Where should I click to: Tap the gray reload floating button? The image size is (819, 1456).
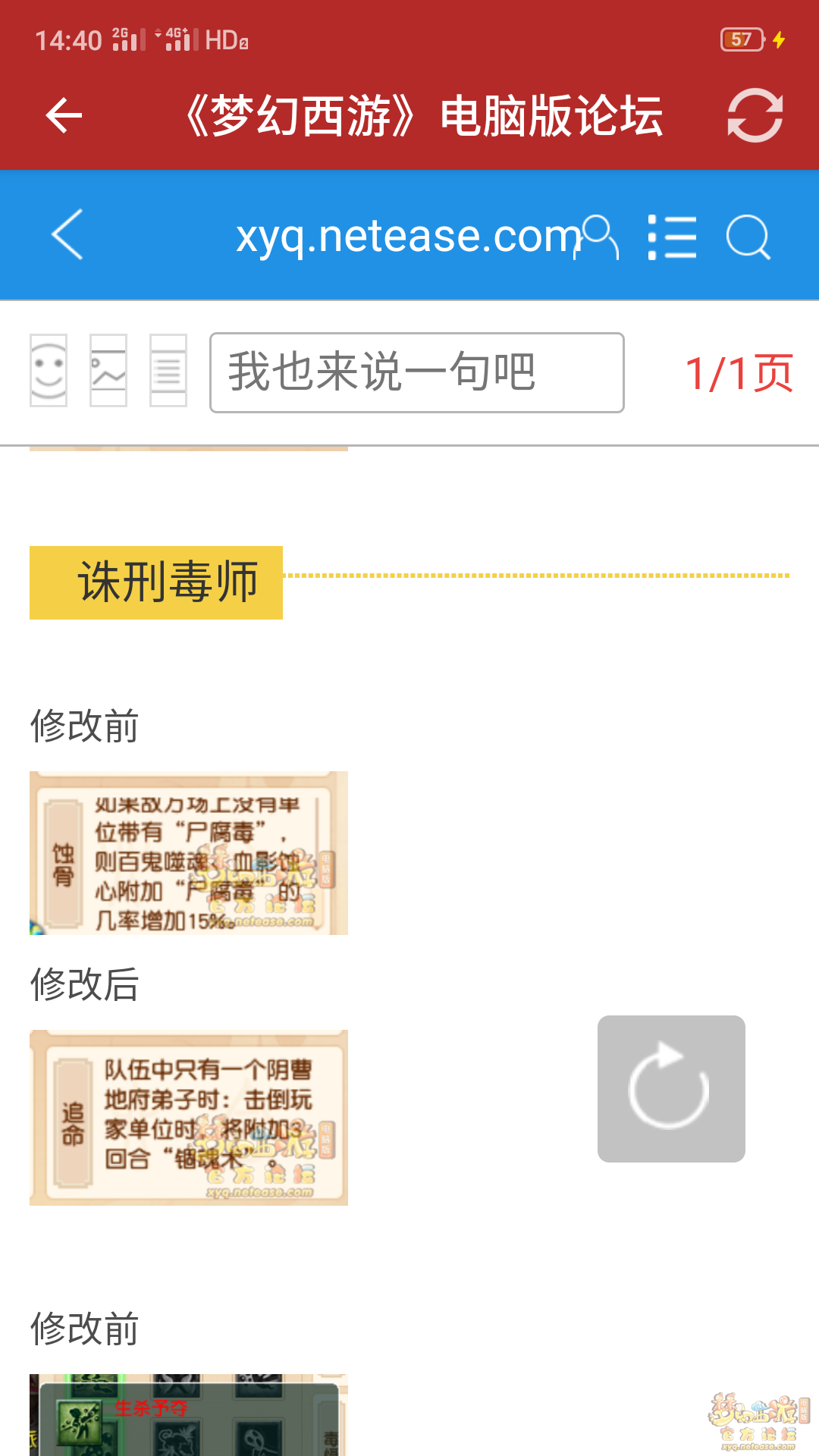pyautogui.click(x=671, y=1088)
